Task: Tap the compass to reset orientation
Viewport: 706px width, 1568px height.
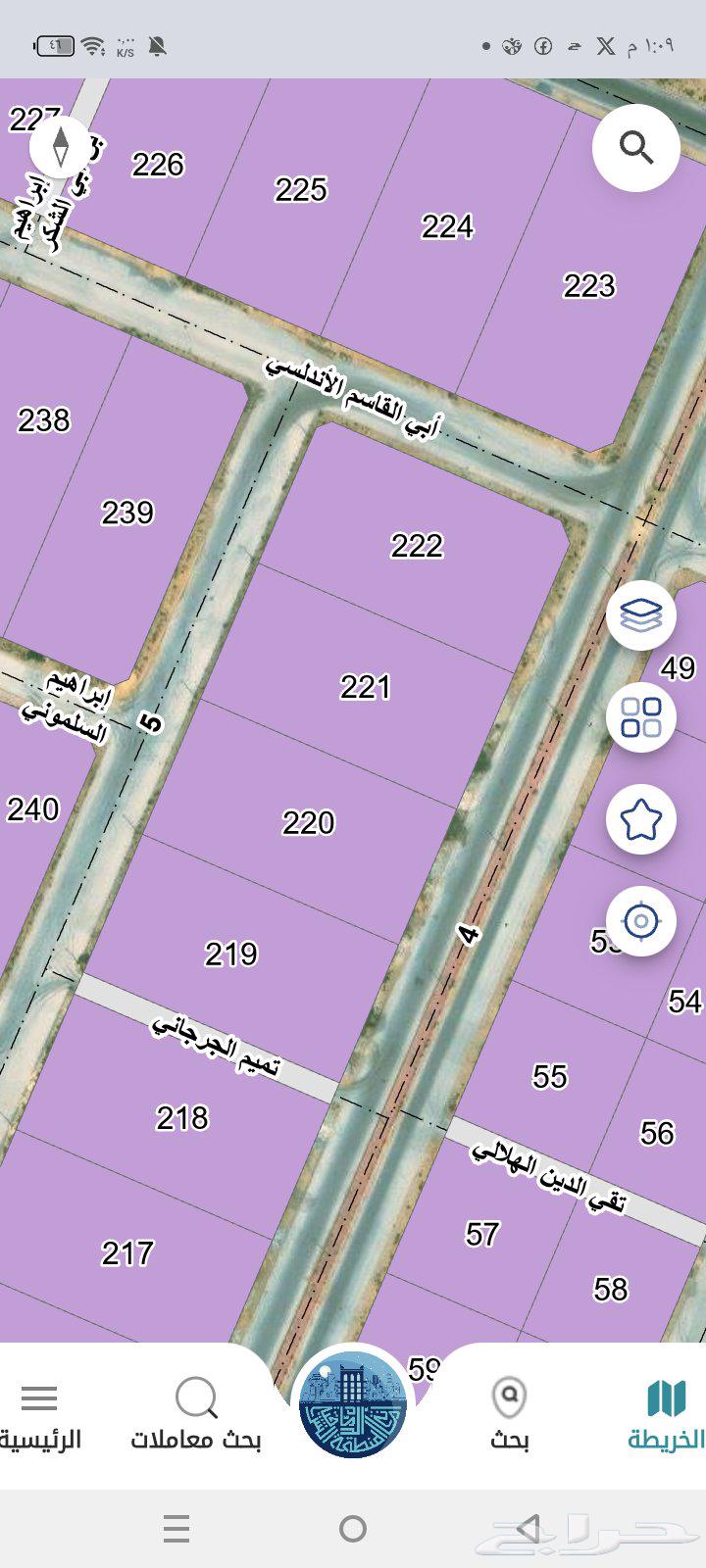Action: click(61, 147)
